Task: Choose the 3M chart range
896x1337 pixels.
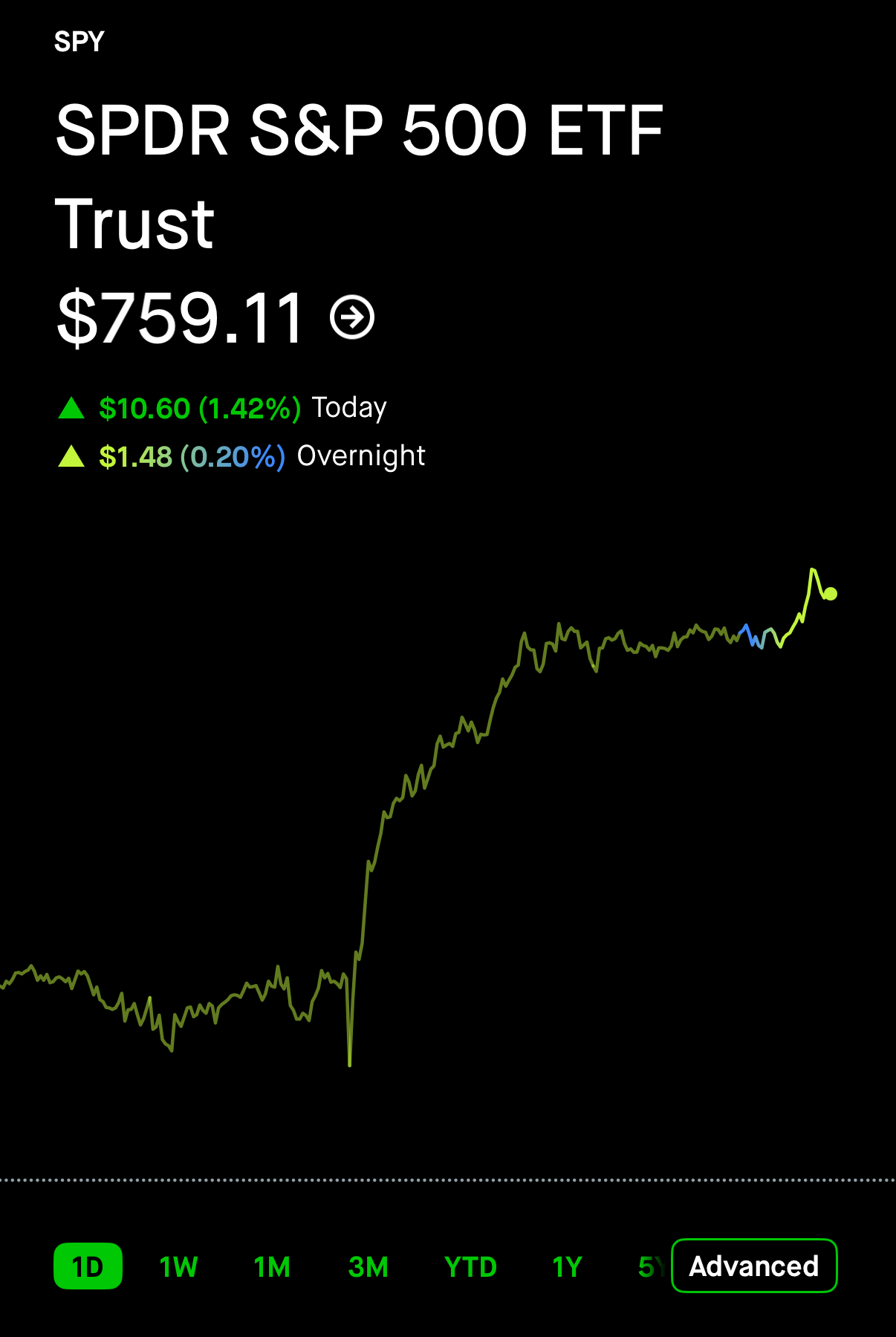Action: click(x=369, y=1266)
